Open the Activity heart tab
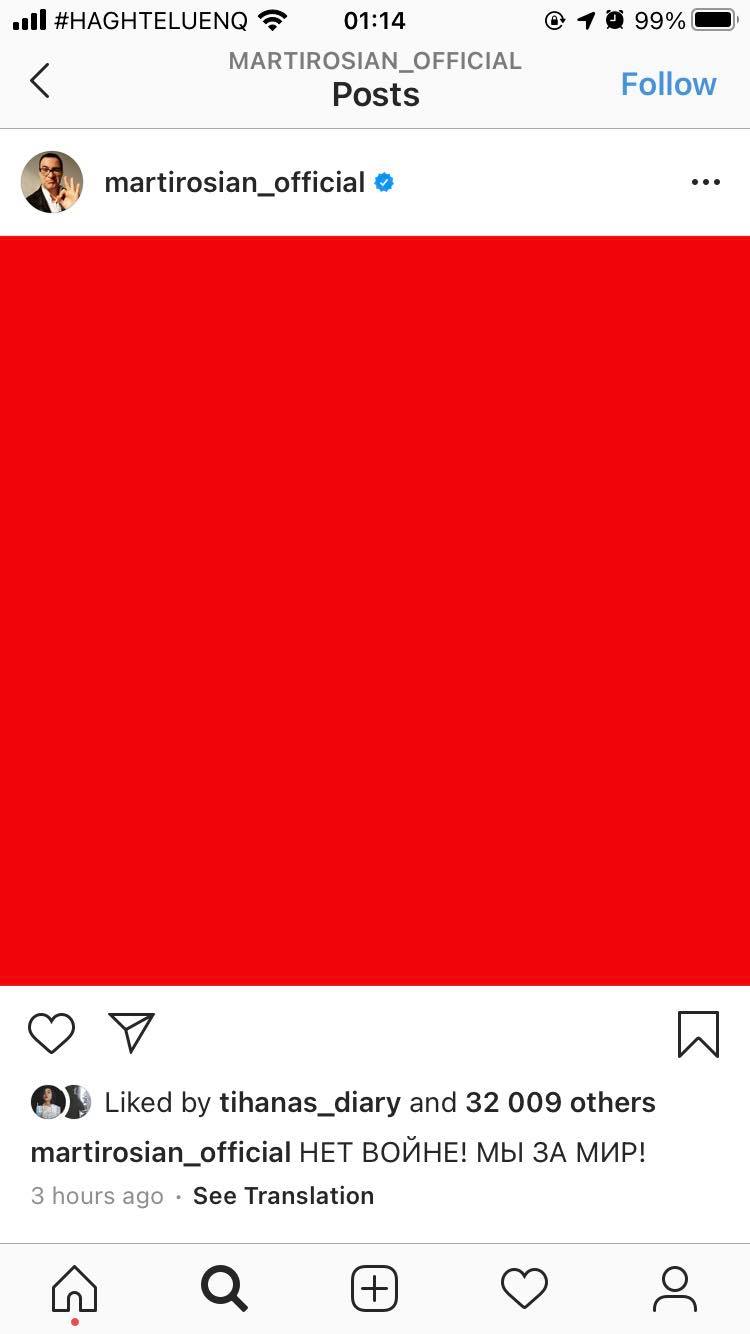The height and width of the screenshot is (1334, 750). [x=524, y=1288]
